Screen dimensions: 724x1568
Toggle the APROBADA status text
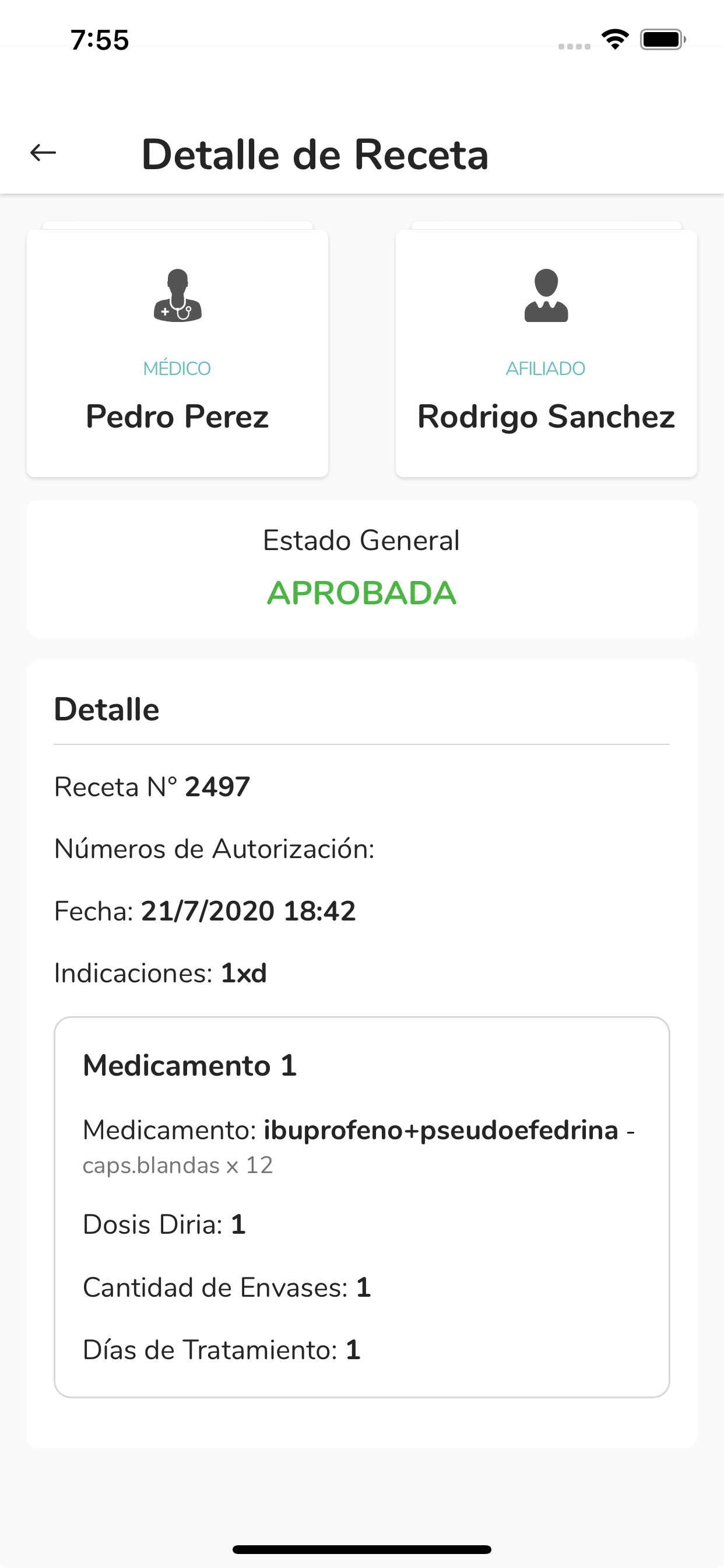[361, 591]
